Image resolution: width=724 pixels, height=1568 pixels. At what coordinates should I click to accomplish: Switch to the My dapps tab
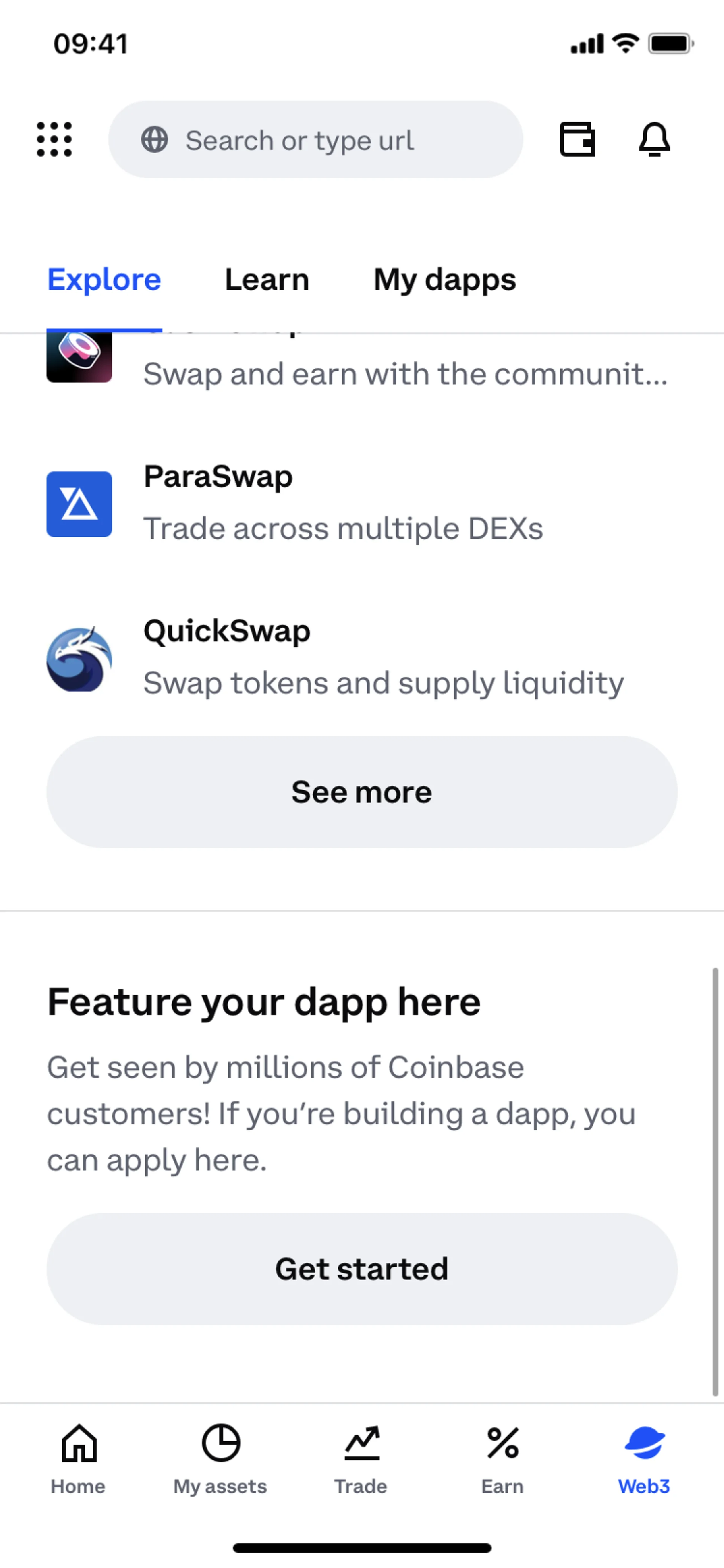click(x=444, y=280)
